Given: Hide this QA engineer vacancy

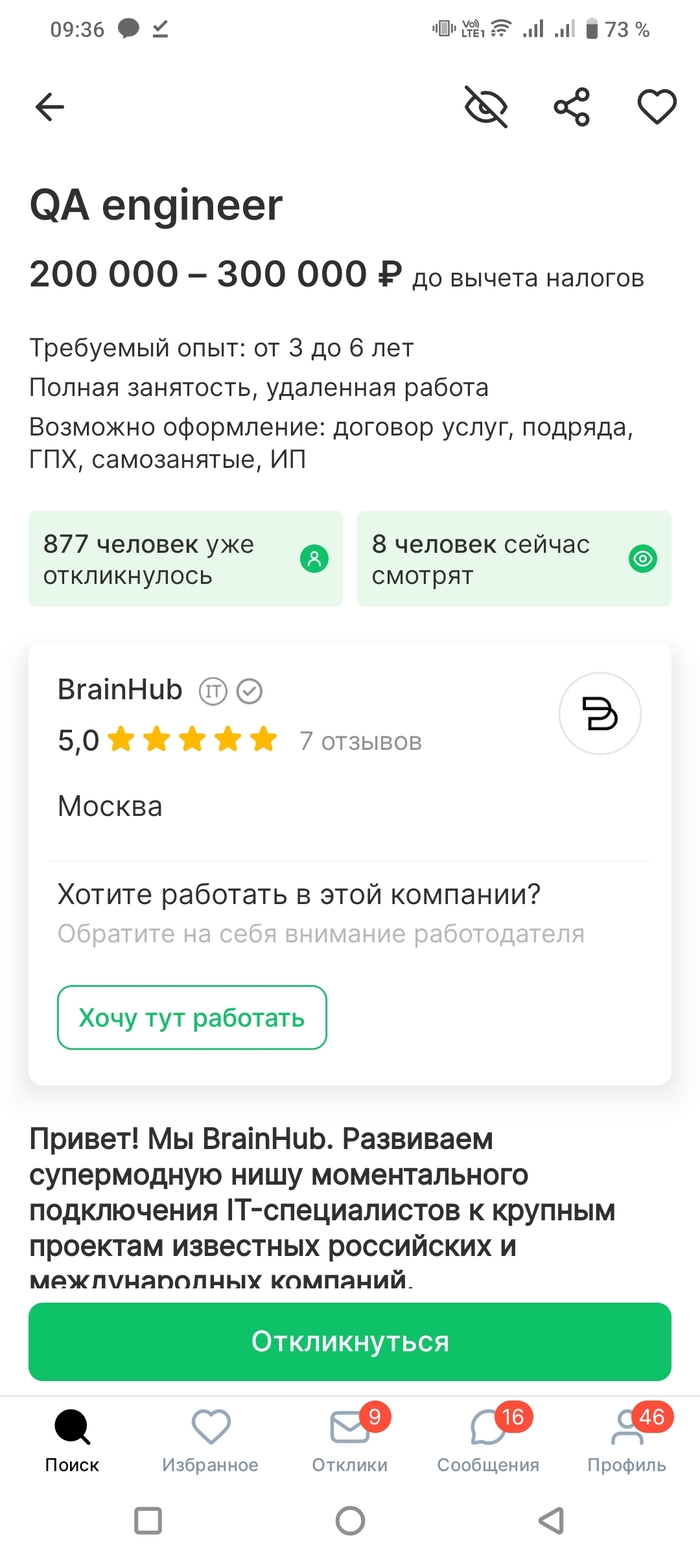Looking at the screenshot, I should 486,107.
